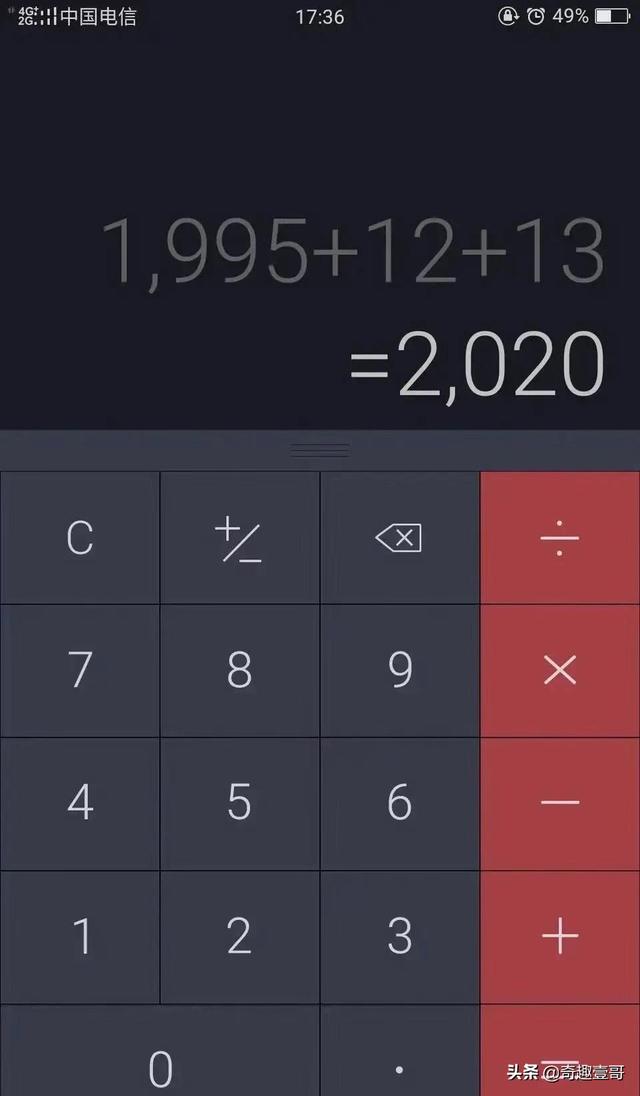Clear the calculation with the C key
Screen dimensions: 640x1096
point(80,538)
